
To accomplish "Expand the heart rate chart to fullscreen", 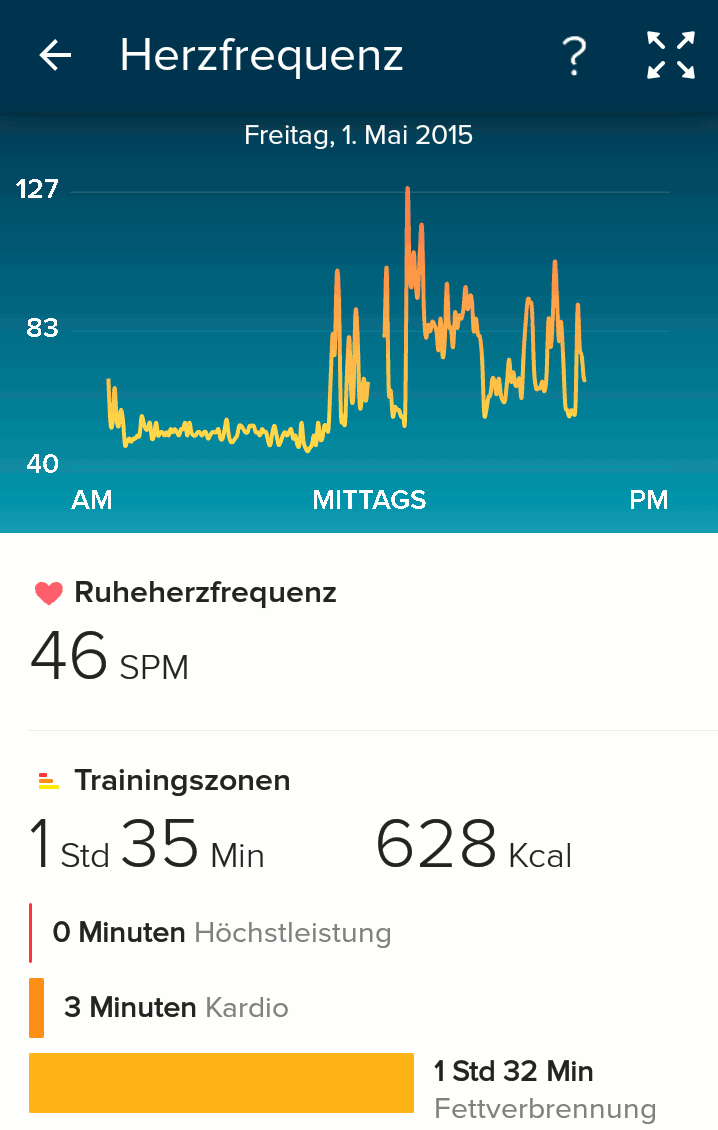I will [669, 56].
